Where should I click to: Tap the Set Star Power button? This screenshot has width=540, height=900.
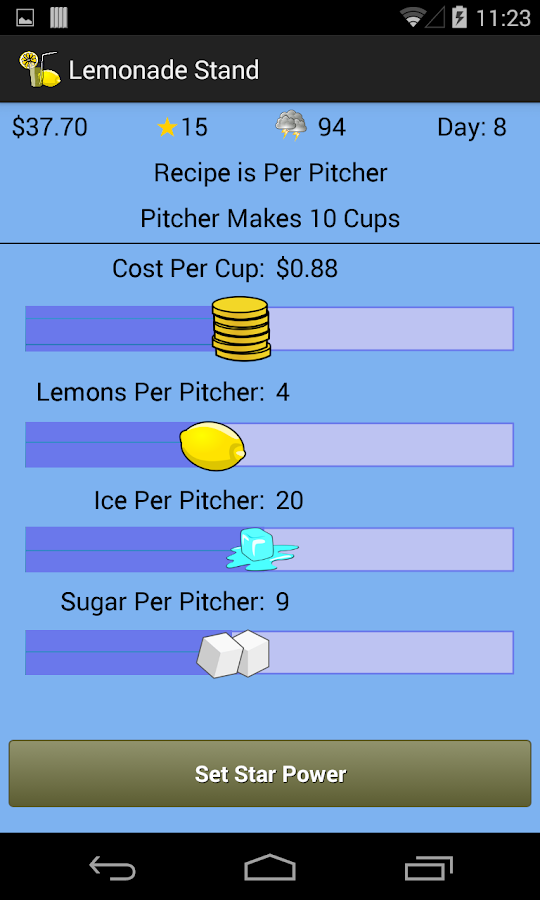point(270,773)
